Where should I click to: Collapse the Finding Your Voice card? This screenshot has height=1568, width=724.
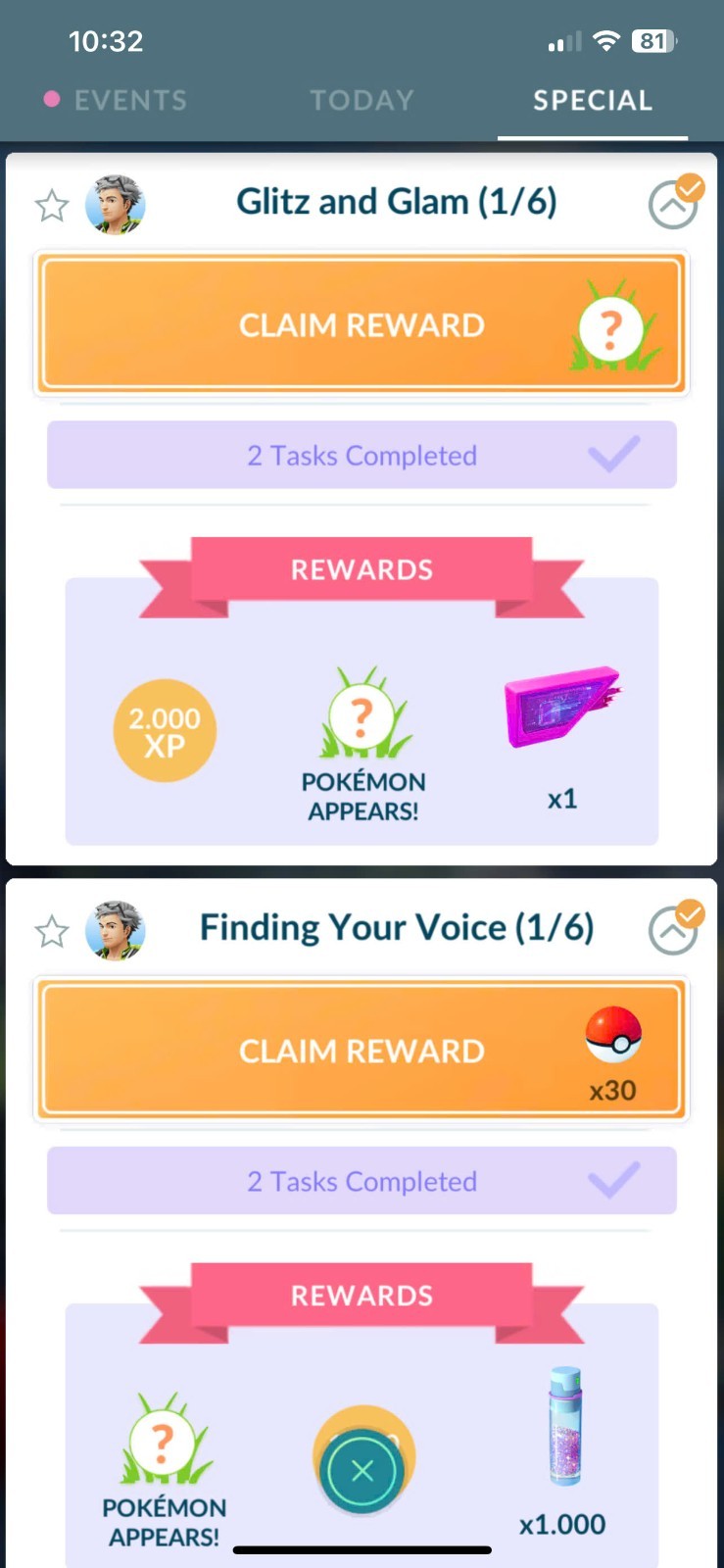point(674,929)
